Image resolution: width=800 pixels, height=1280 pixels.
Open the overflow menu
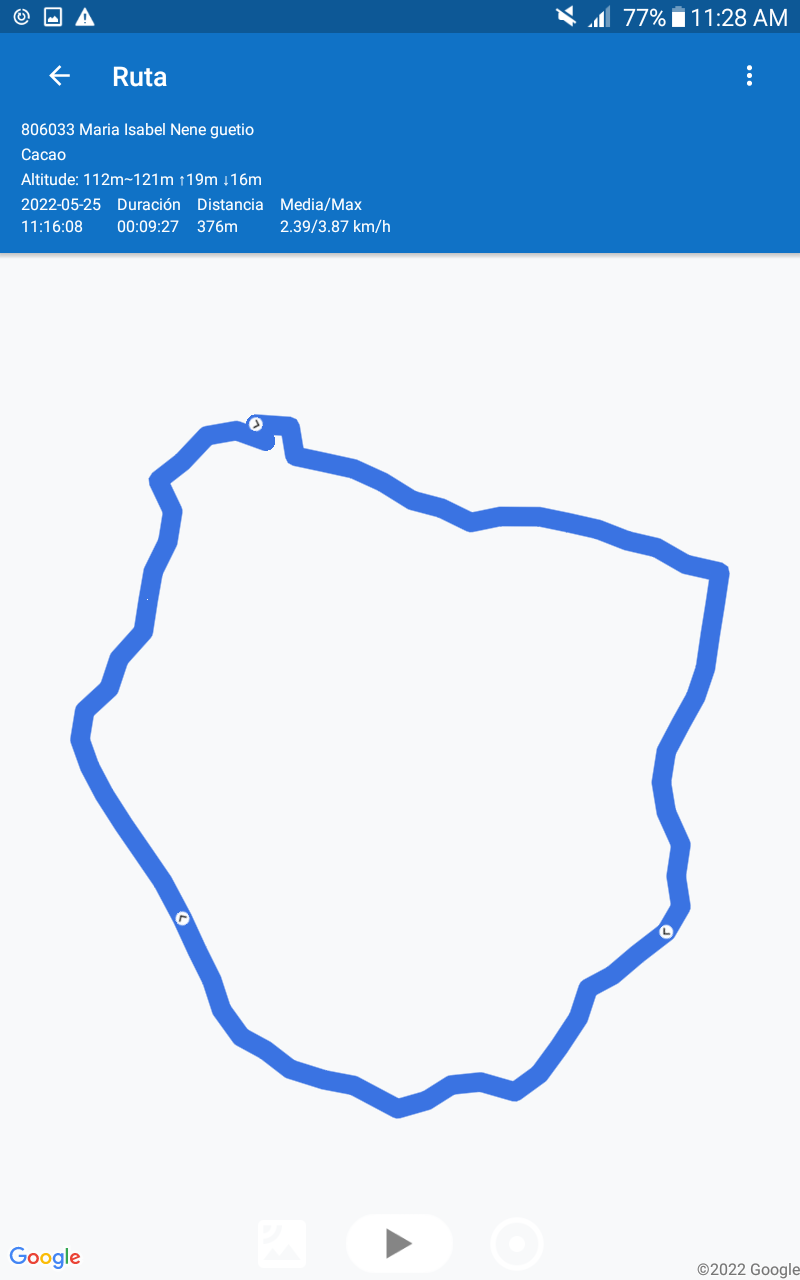749,76
